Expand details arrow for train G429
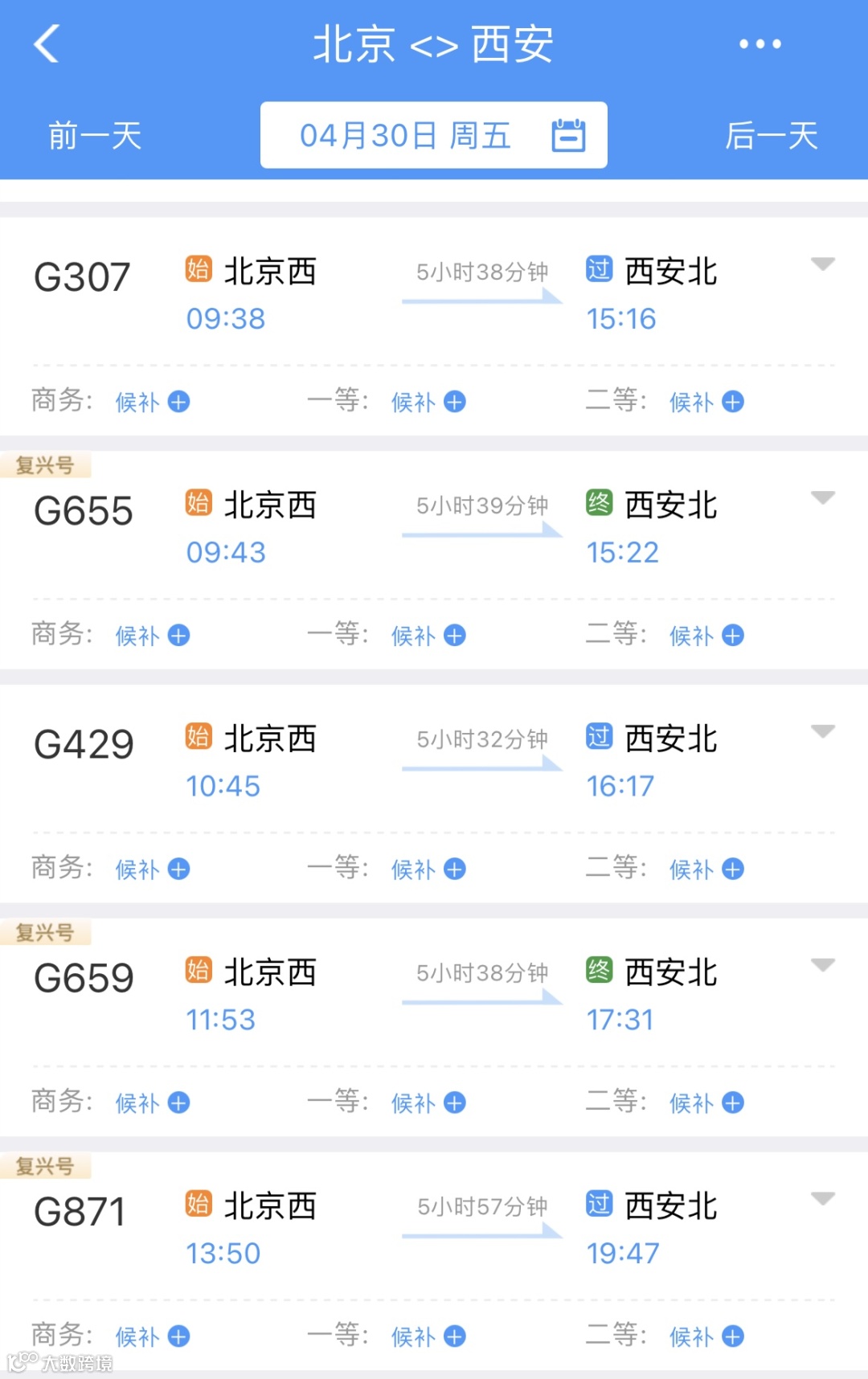 pos(823,731)
